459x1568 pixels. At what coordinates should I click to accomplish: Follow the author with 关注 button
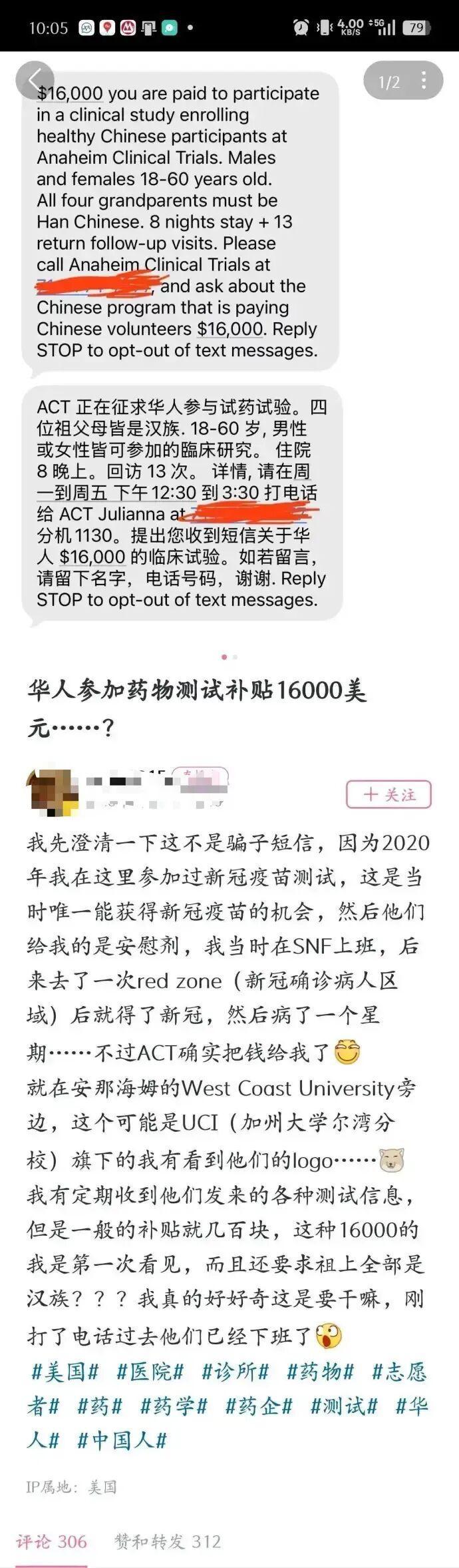[388, 795]
